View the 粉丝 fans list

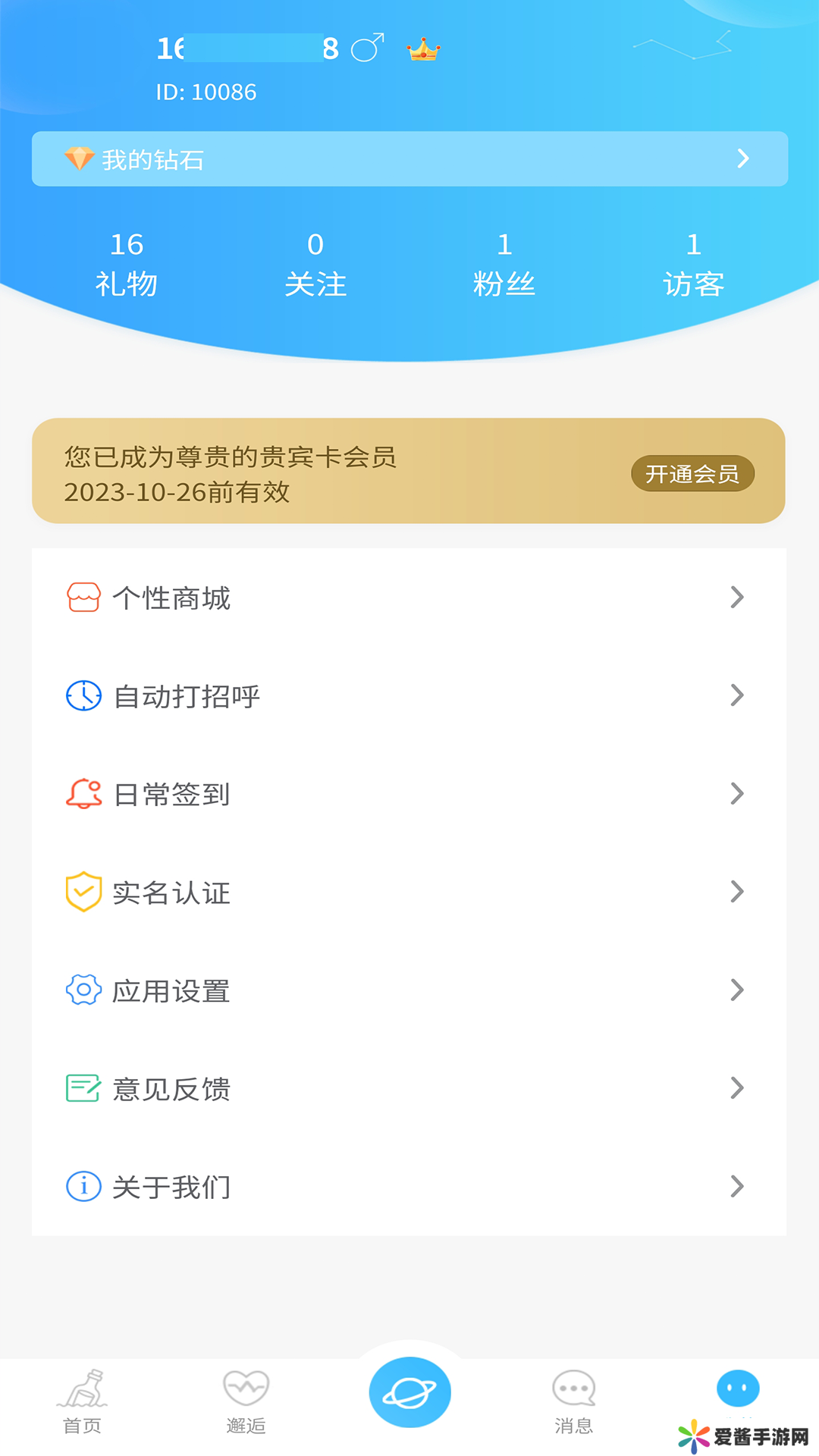[504, 264]
